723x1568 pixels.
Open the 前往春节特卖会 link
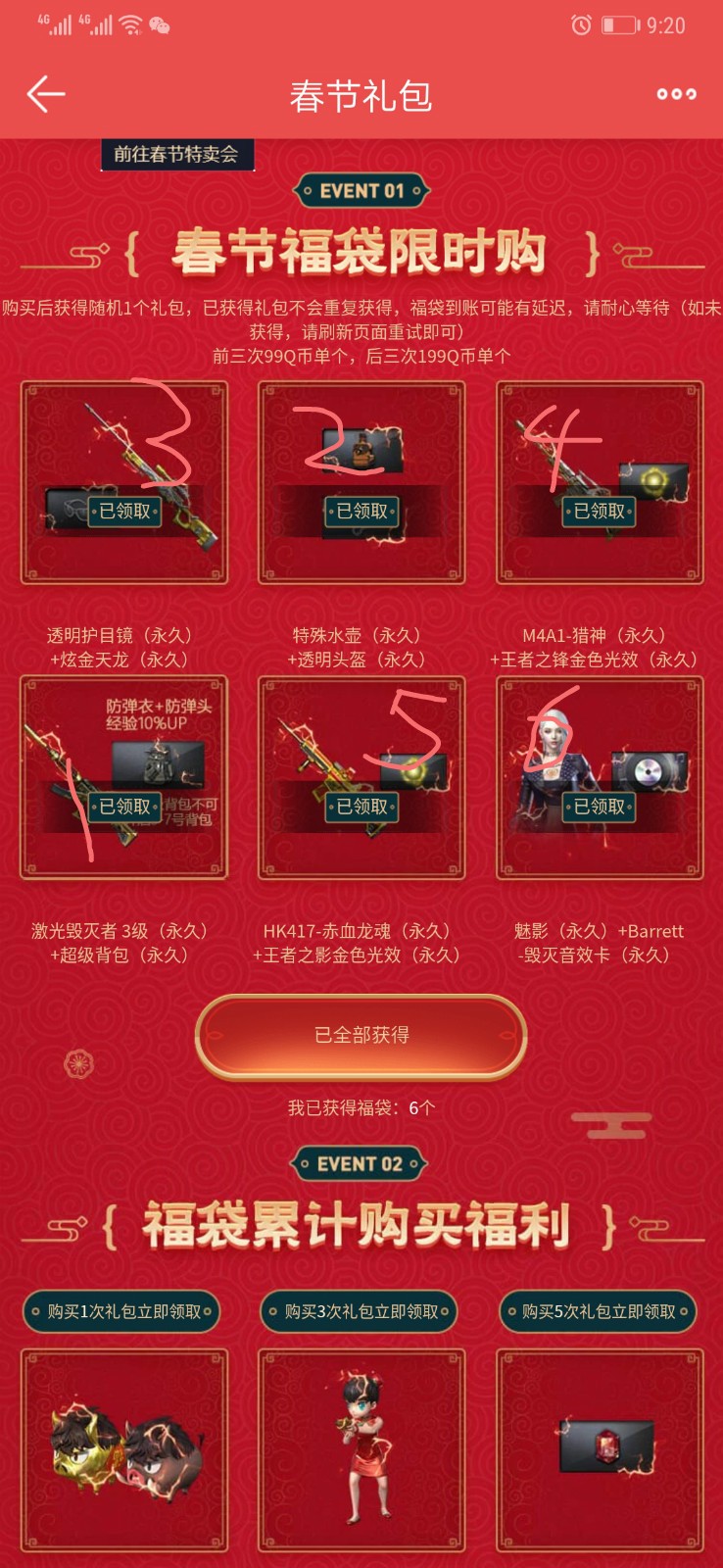pyautogui.click(x=177, y=155)
